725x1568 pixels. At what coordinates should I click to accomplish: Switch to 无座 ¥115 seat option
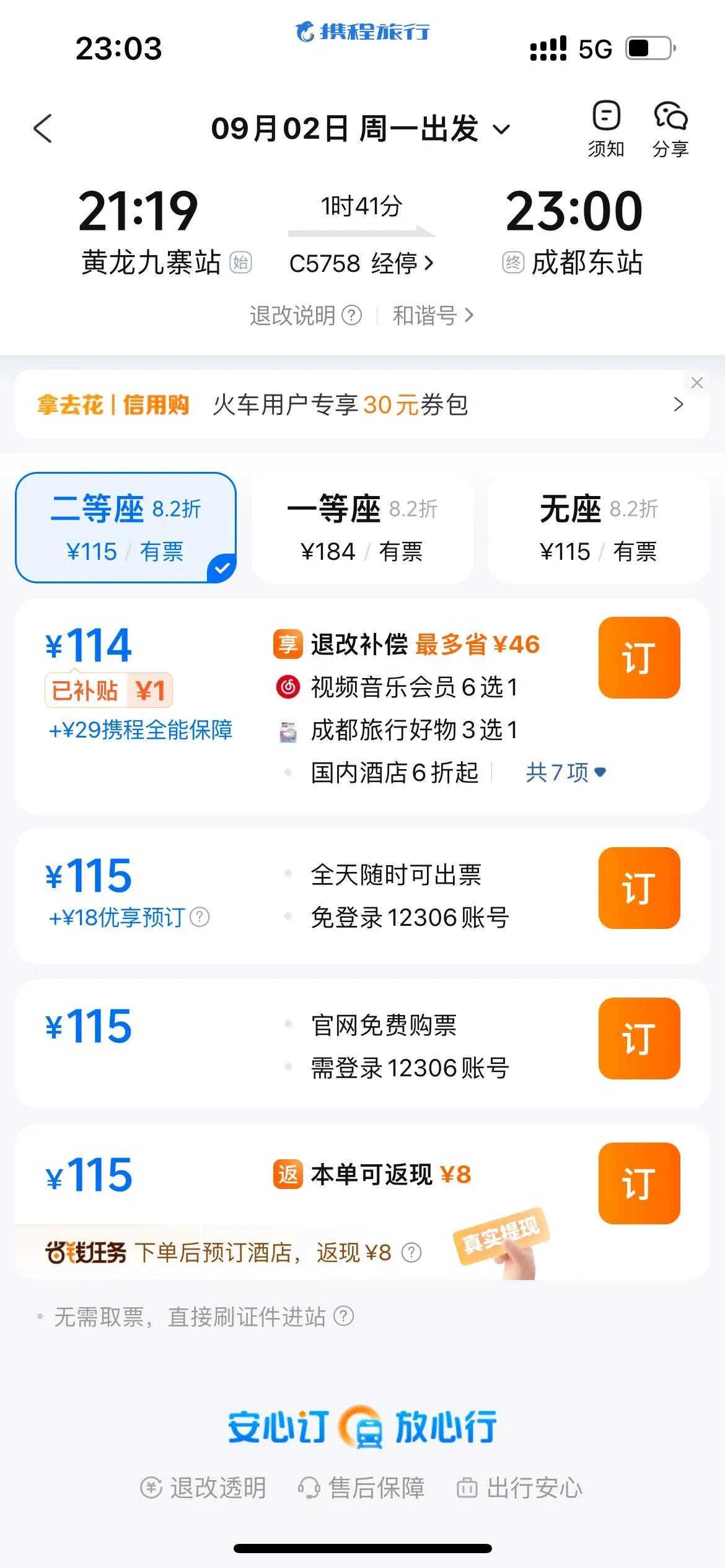click(x=598, y=528)
